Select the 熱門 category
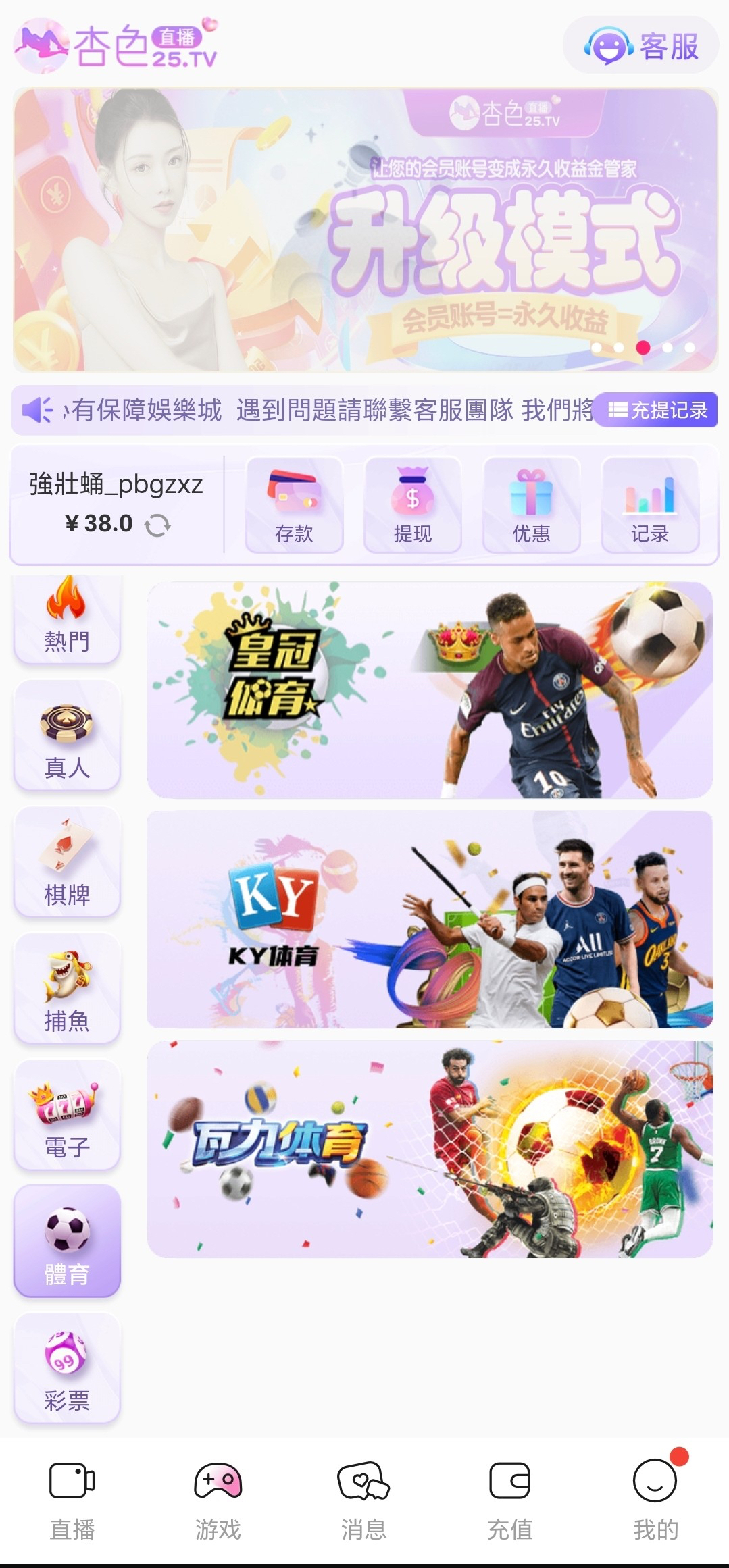729x1568 pixels. (x=67, y=618)
